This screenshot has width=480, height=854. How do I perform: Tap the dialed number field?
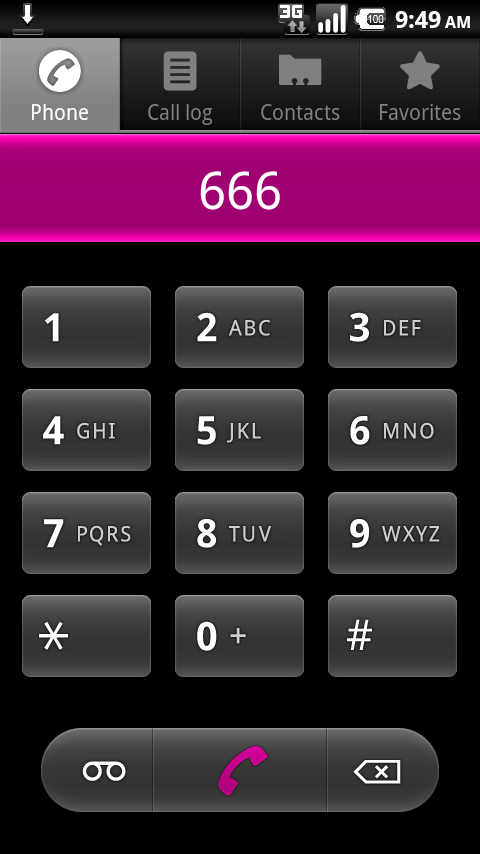[x=240, y=188]
